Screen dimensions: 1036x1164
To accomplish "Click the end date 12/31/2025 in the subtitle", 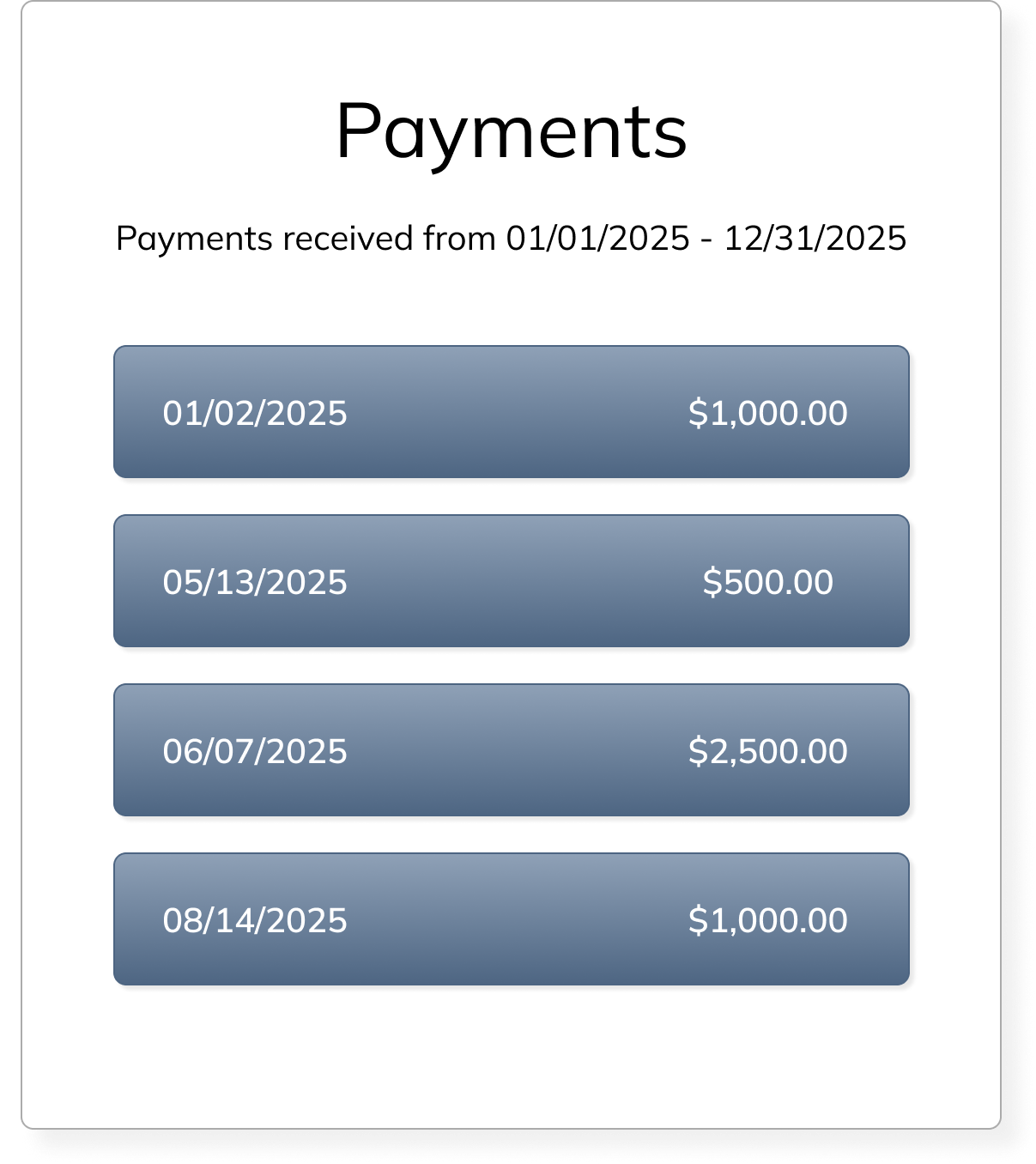I will point(817,239).
